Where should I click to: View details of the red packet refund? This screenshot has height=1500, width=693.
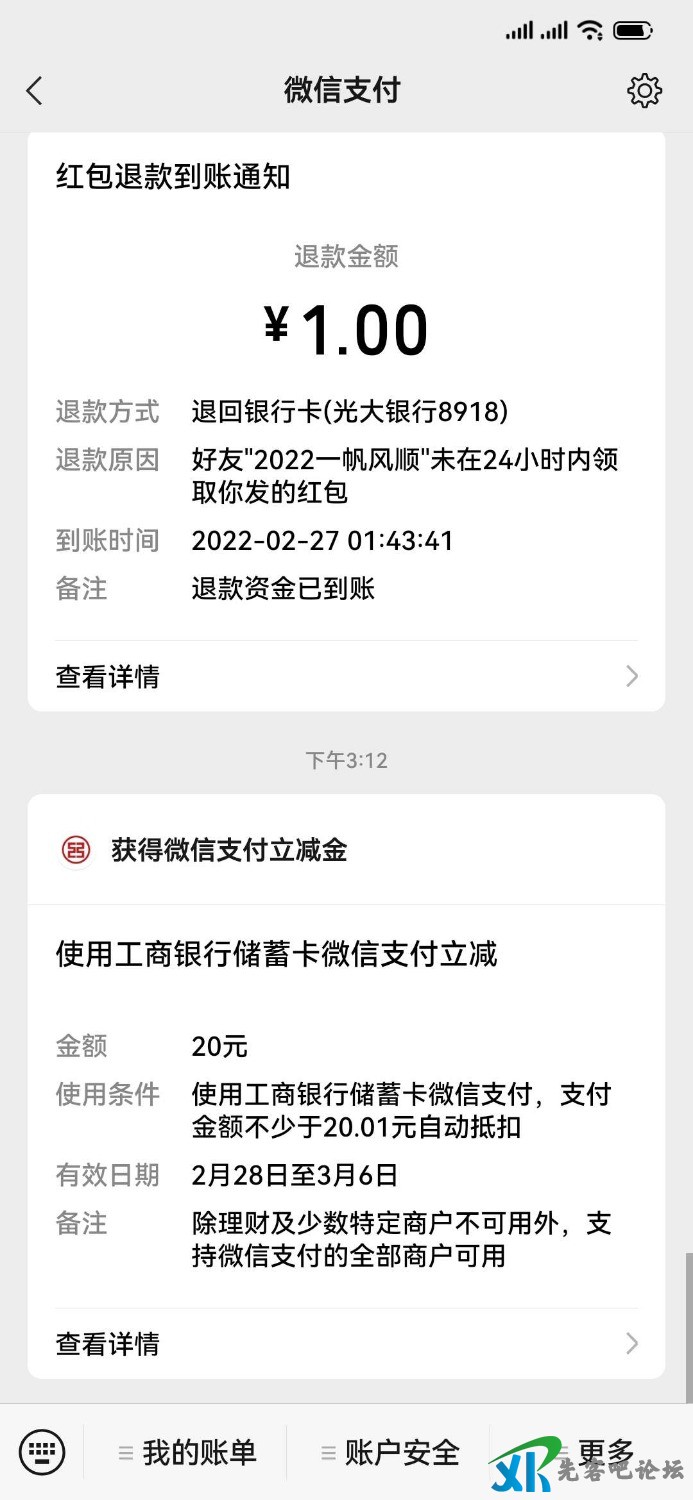[346, 677]
